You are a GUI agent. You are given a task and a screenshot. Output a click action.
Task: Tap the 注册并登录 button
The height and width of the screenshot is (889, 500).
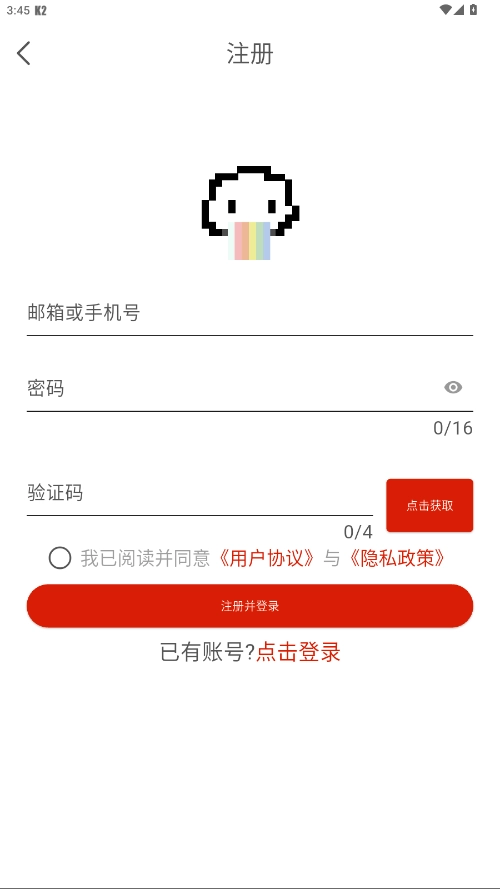[249, 606]
